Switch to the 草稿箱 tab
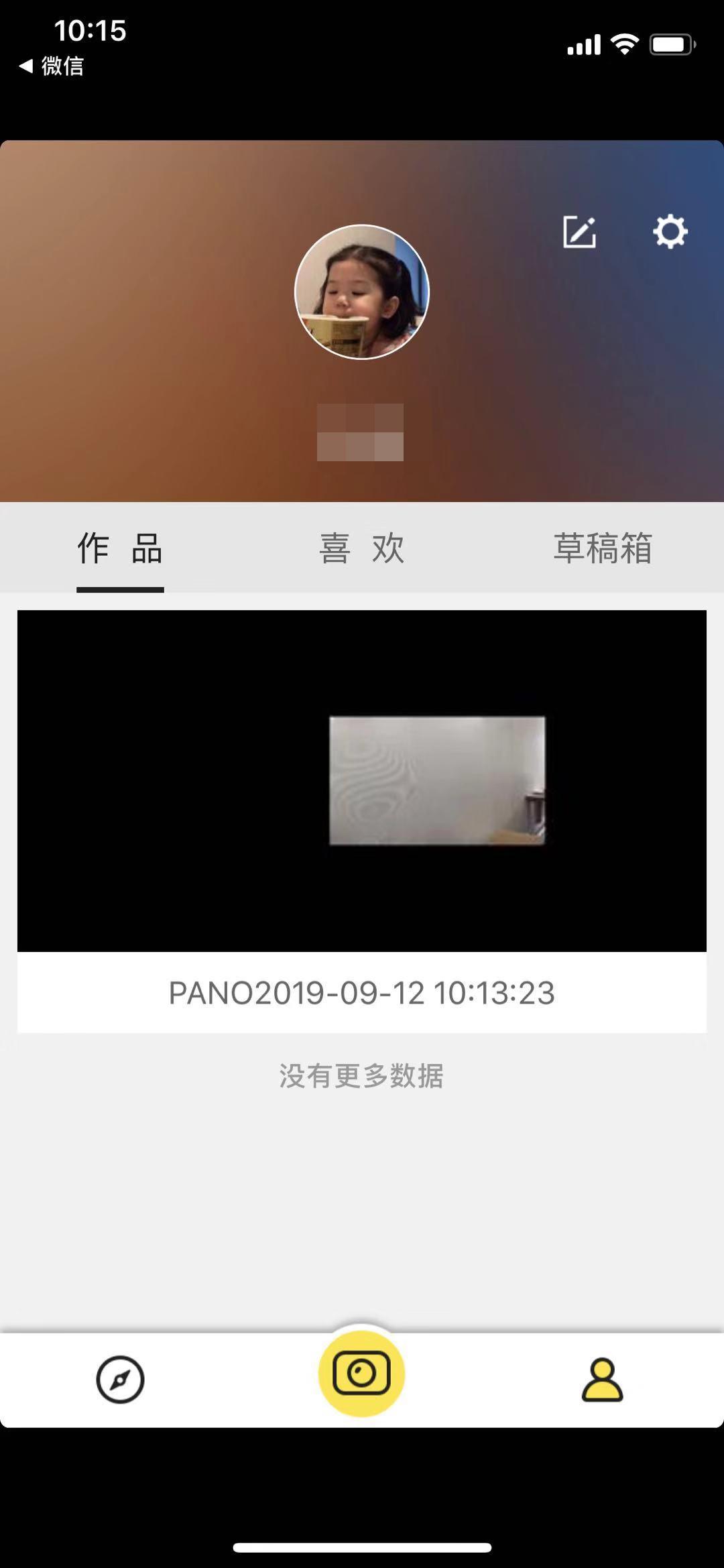 click(602, 548)
